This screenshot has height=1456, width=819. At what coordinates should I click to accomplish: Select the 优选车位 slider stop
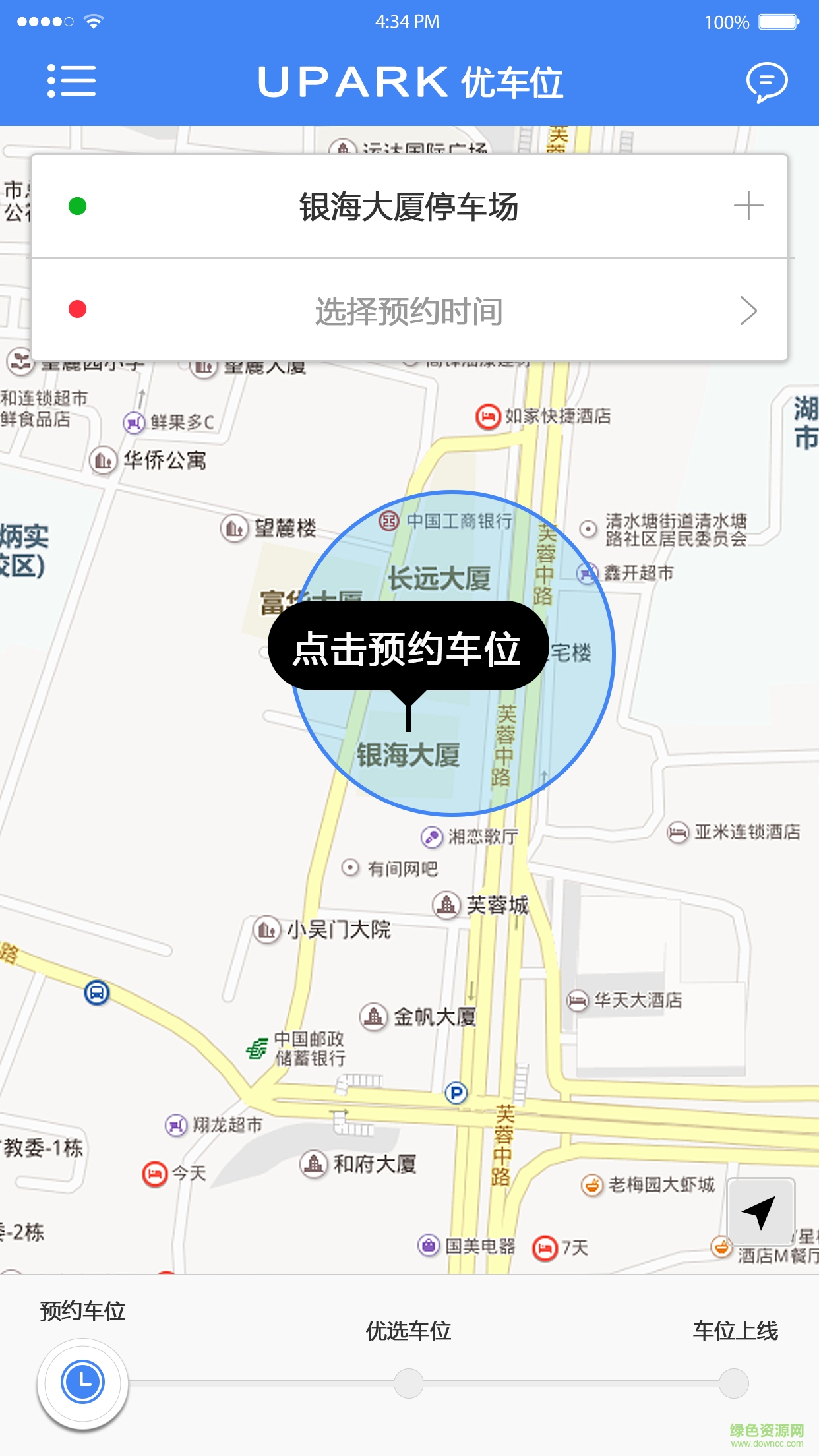click(409, 1383)
